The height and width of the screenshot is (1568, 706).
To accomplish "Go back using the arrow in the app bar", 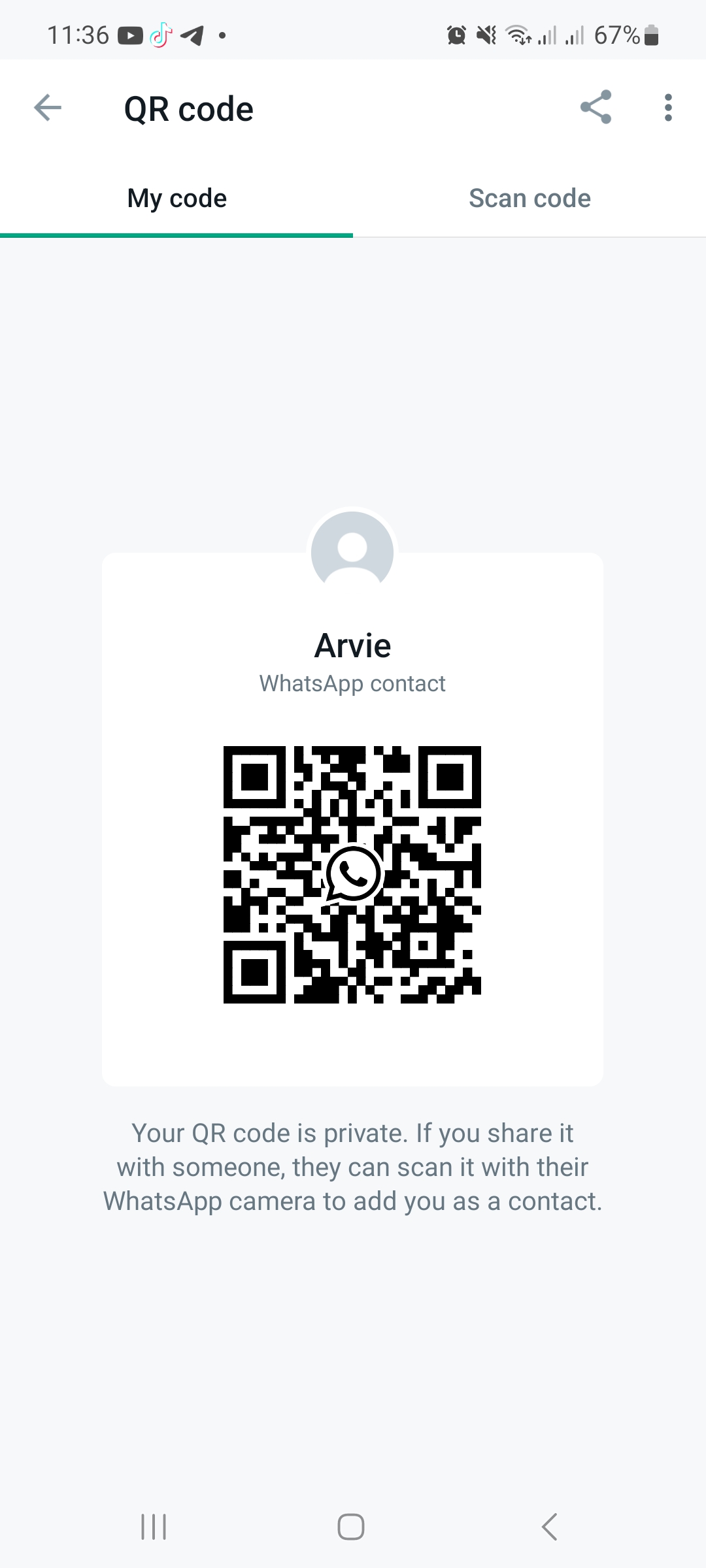I will [x=48, y=108].
